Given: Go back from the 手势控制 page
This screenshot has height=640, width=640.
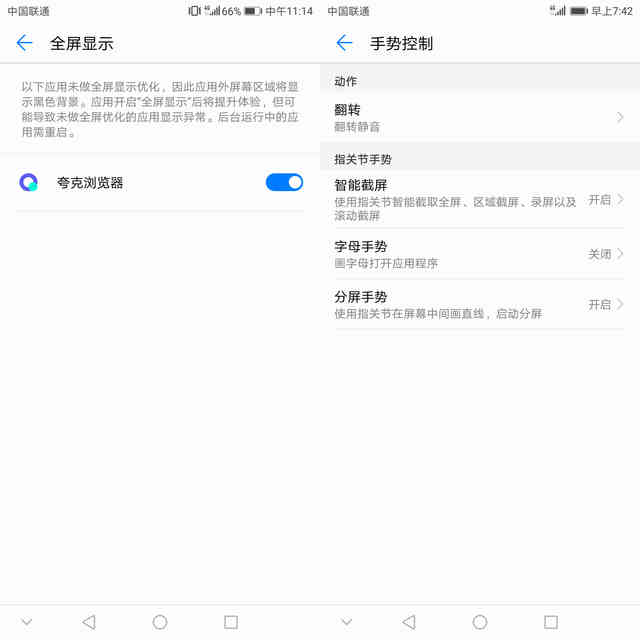Looking at the screenshot, I should [x=345, y=43].
